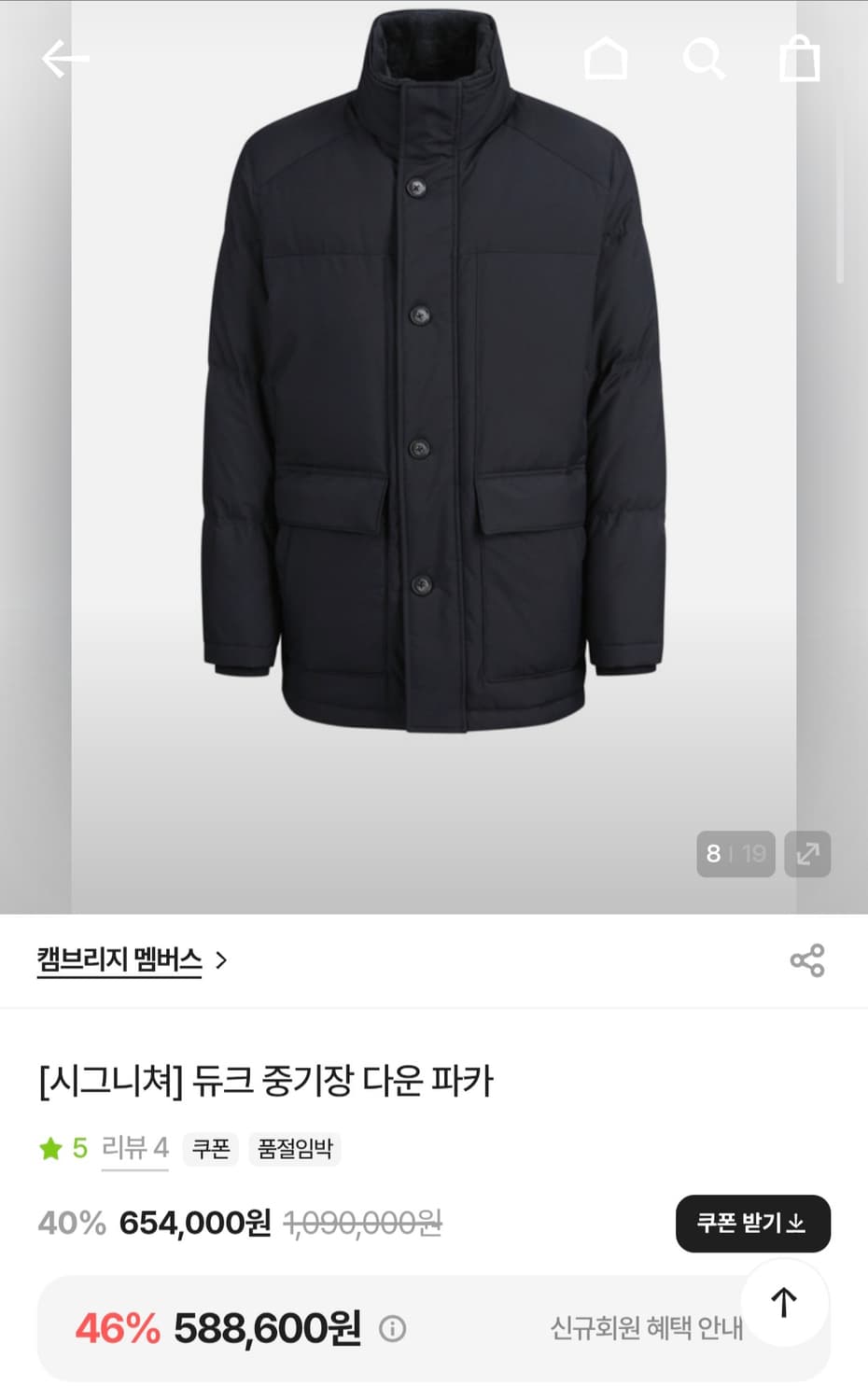Open the share icon beside the brand name
This screenshot has width=868, height=1400.
pos(808,959)
